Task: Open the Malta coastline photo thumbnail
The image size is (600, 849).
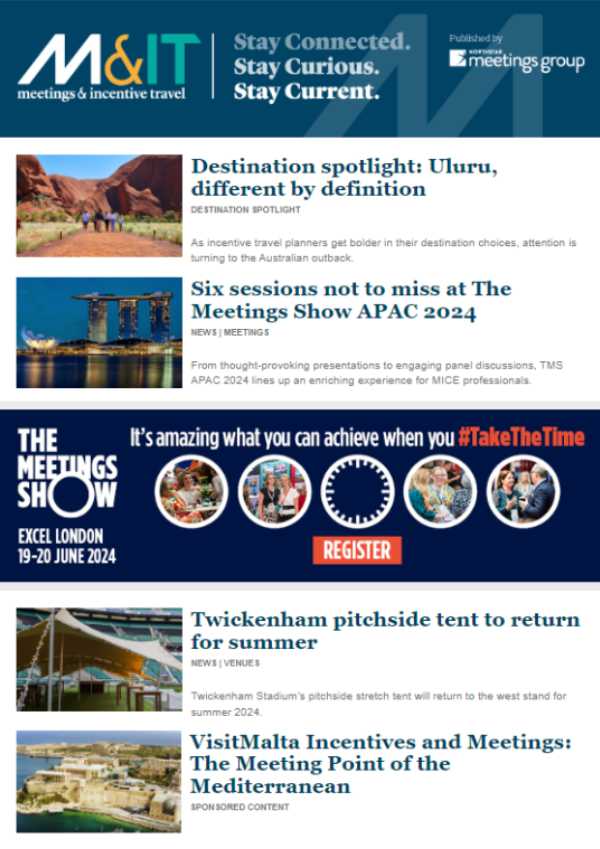Action: (x=99, y=781)
